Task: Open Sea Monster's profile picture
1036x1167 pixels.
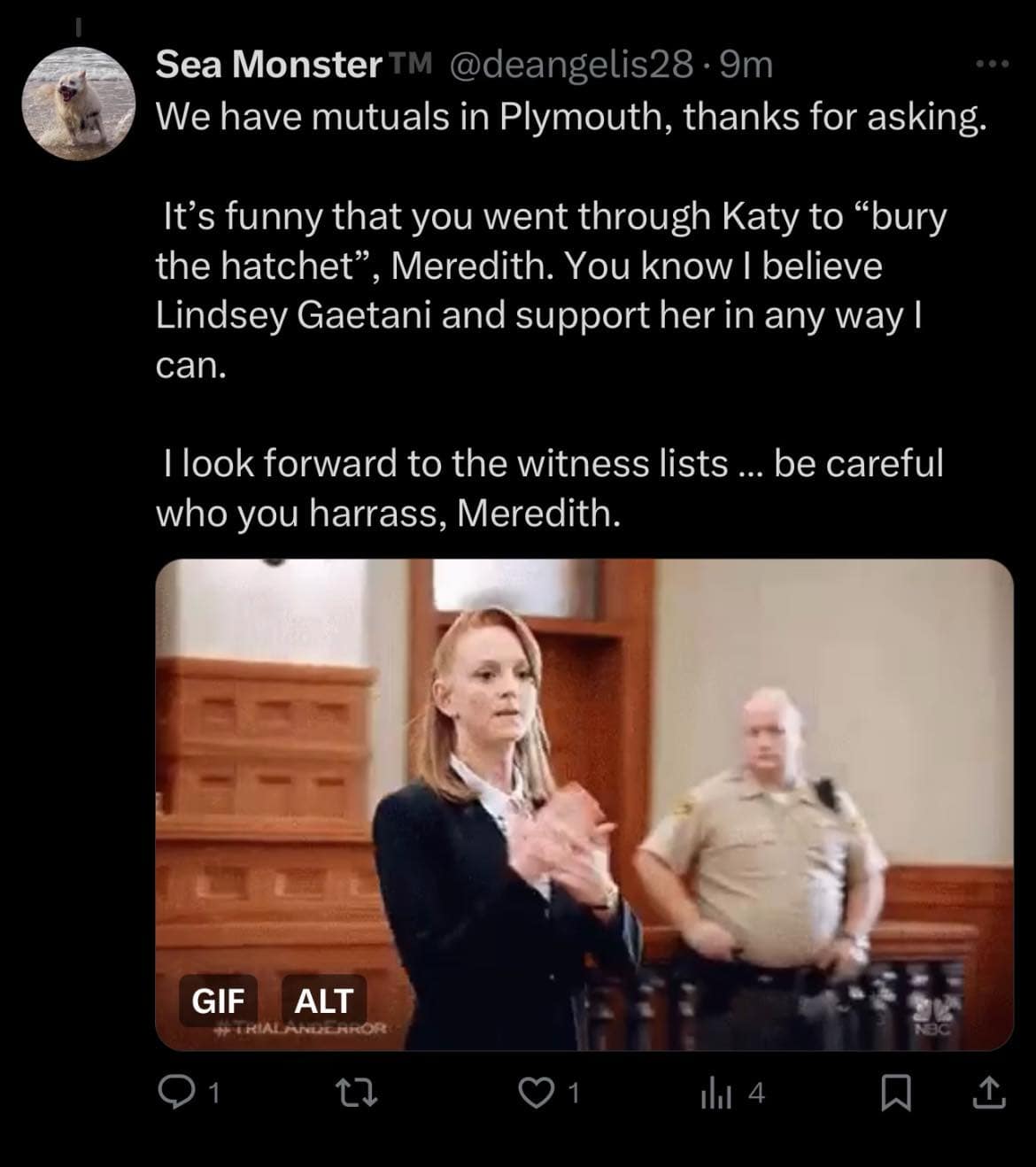Action: 78,104
